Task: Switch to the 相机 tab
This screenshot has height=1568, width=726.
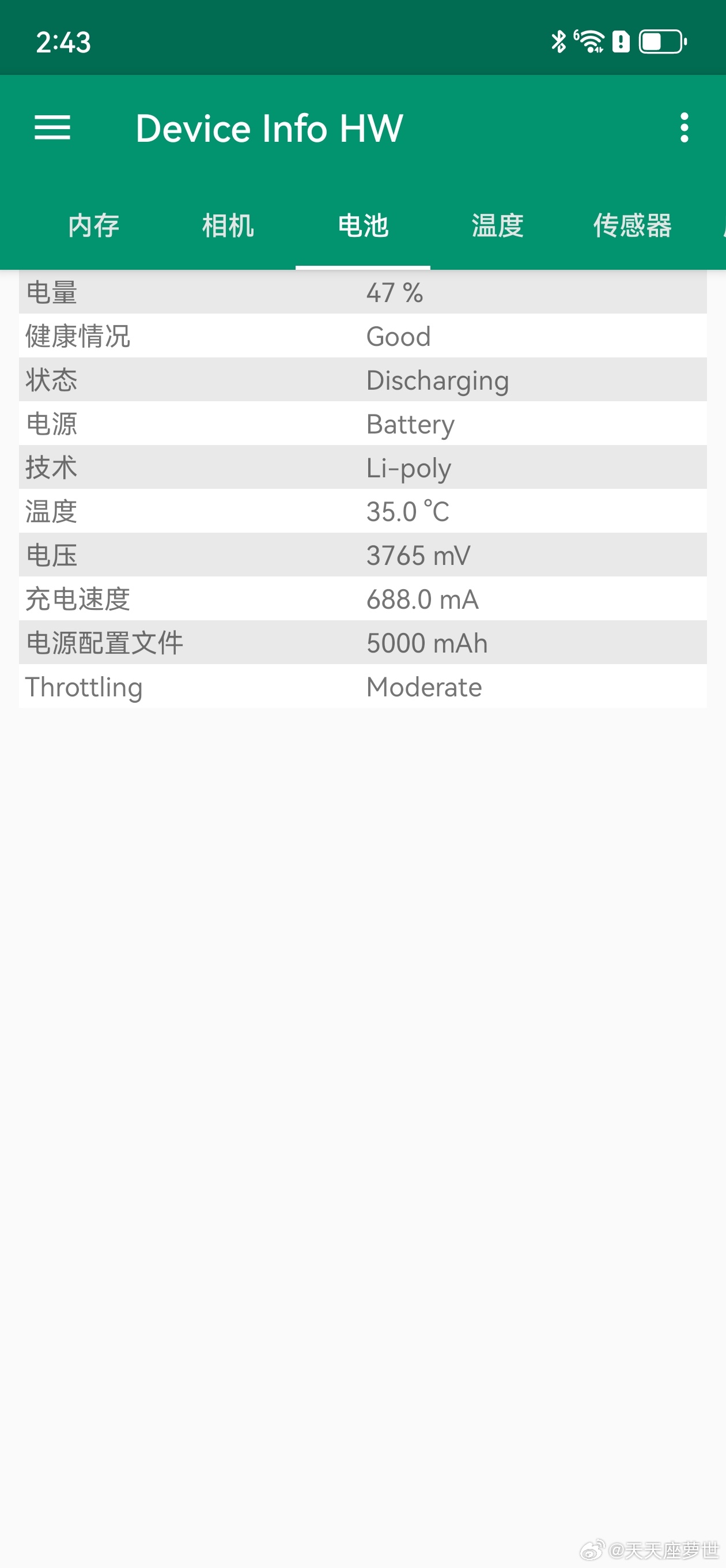Action: click(x=228, y=226)
